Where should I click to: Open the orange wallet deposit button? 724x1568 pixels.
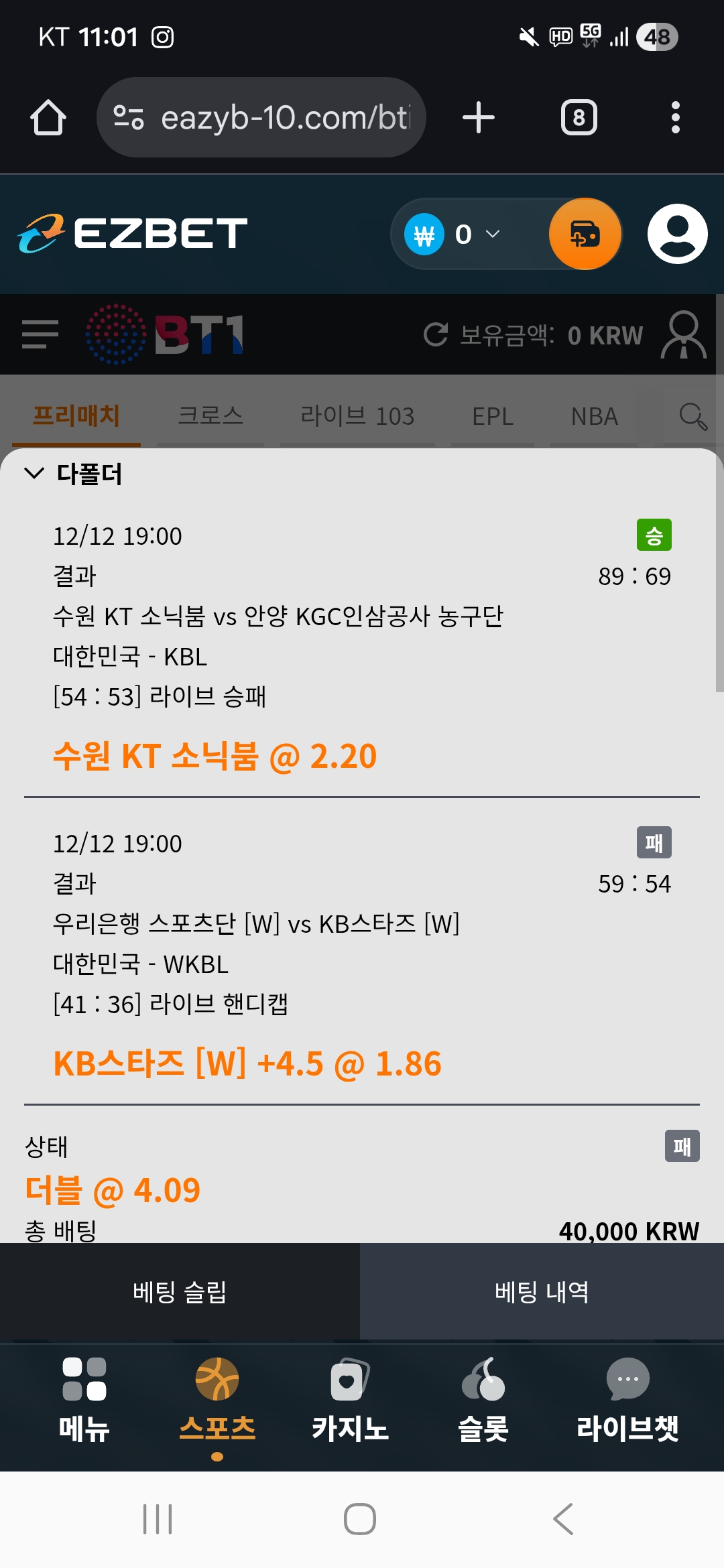tap(585, 235)
